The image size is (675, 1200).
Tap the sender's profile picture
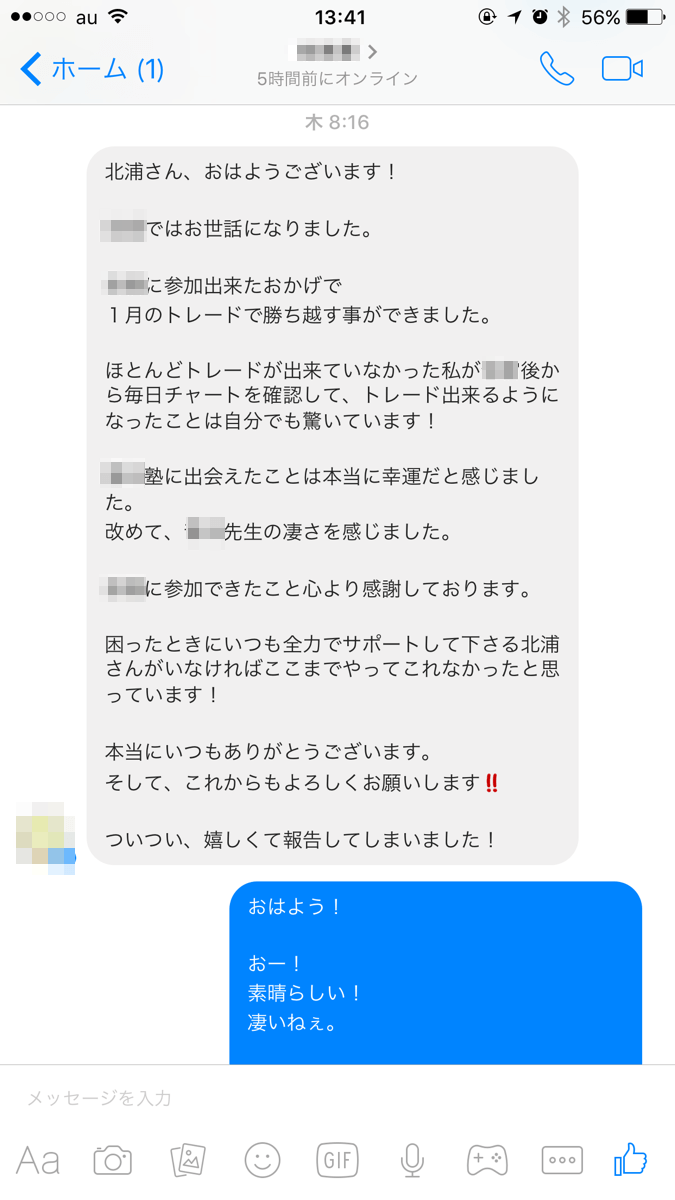coord(46,838)
